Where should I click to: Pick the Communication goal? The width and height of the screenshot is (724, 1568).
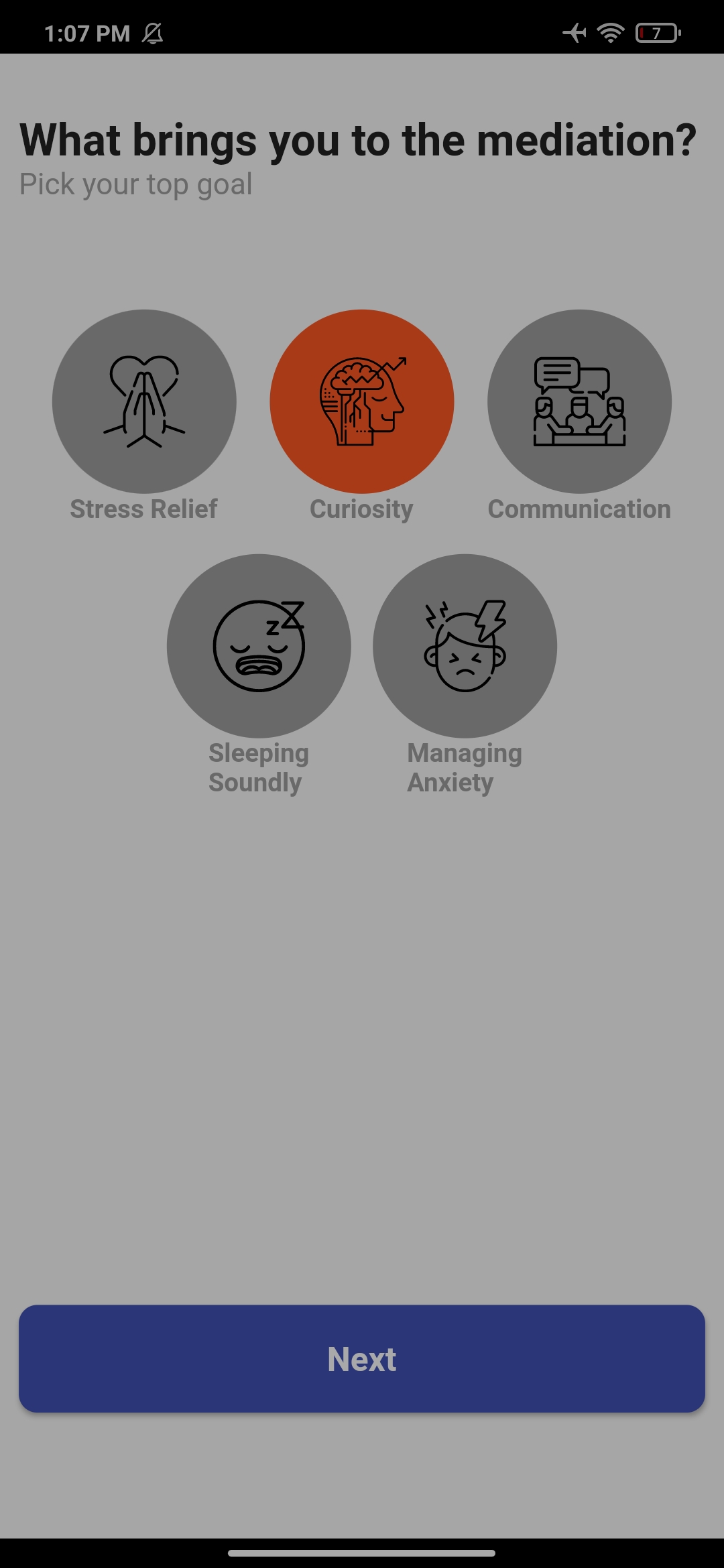[579, 402]
